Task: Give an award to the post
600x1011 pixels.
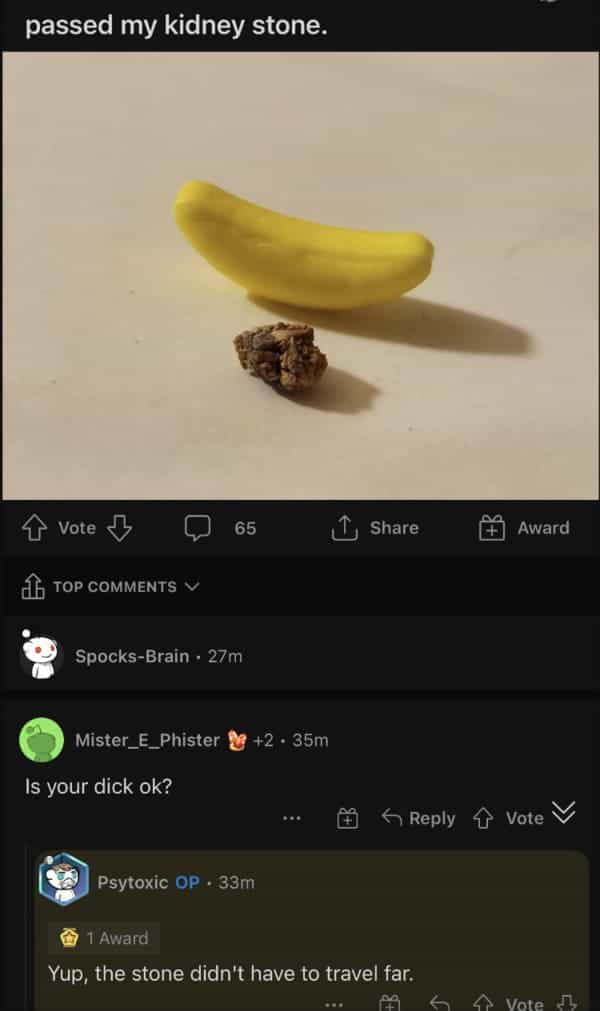Action: 524,527
